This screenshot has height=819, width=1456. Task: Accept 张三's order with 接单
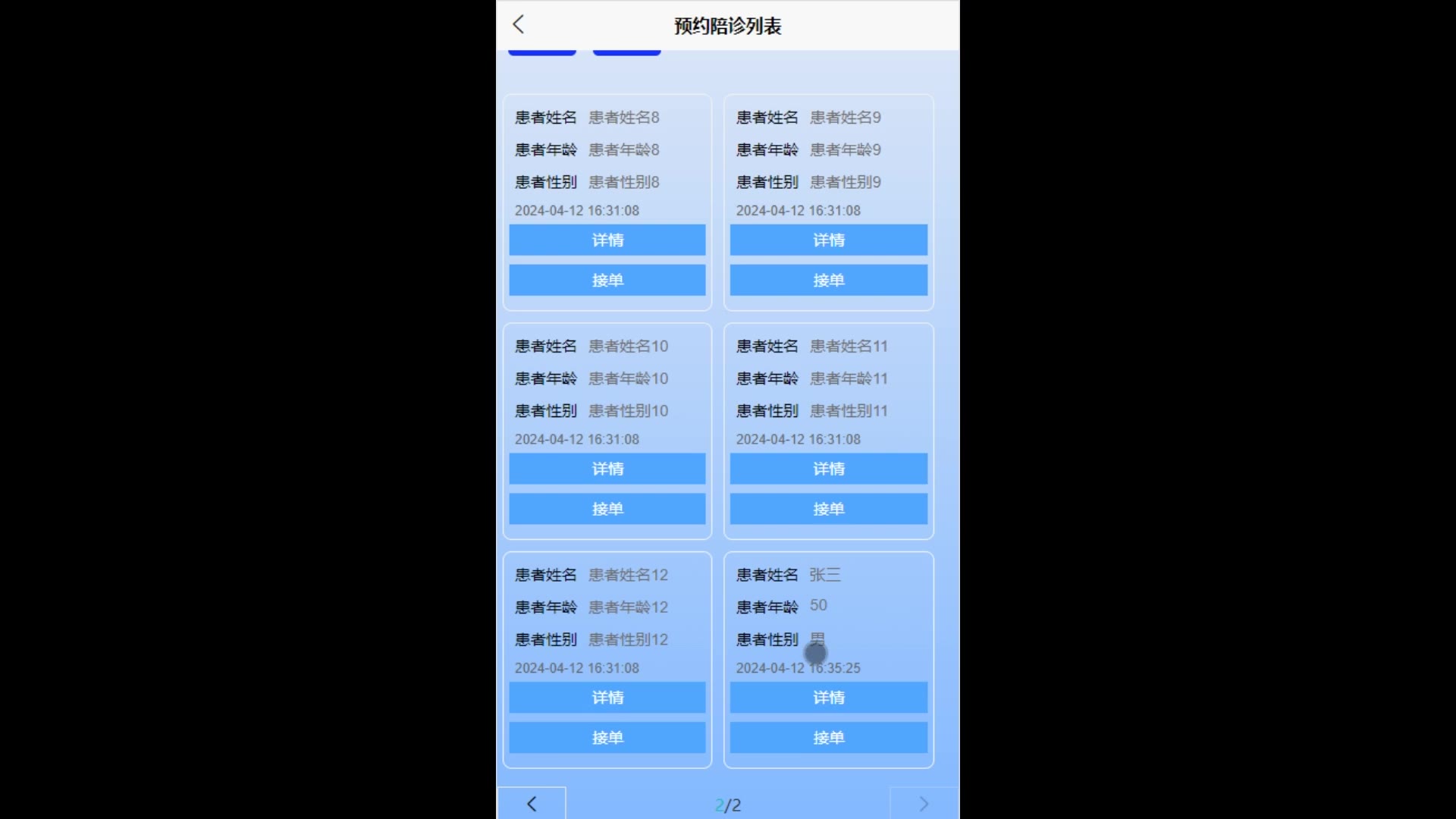[828, 737]
